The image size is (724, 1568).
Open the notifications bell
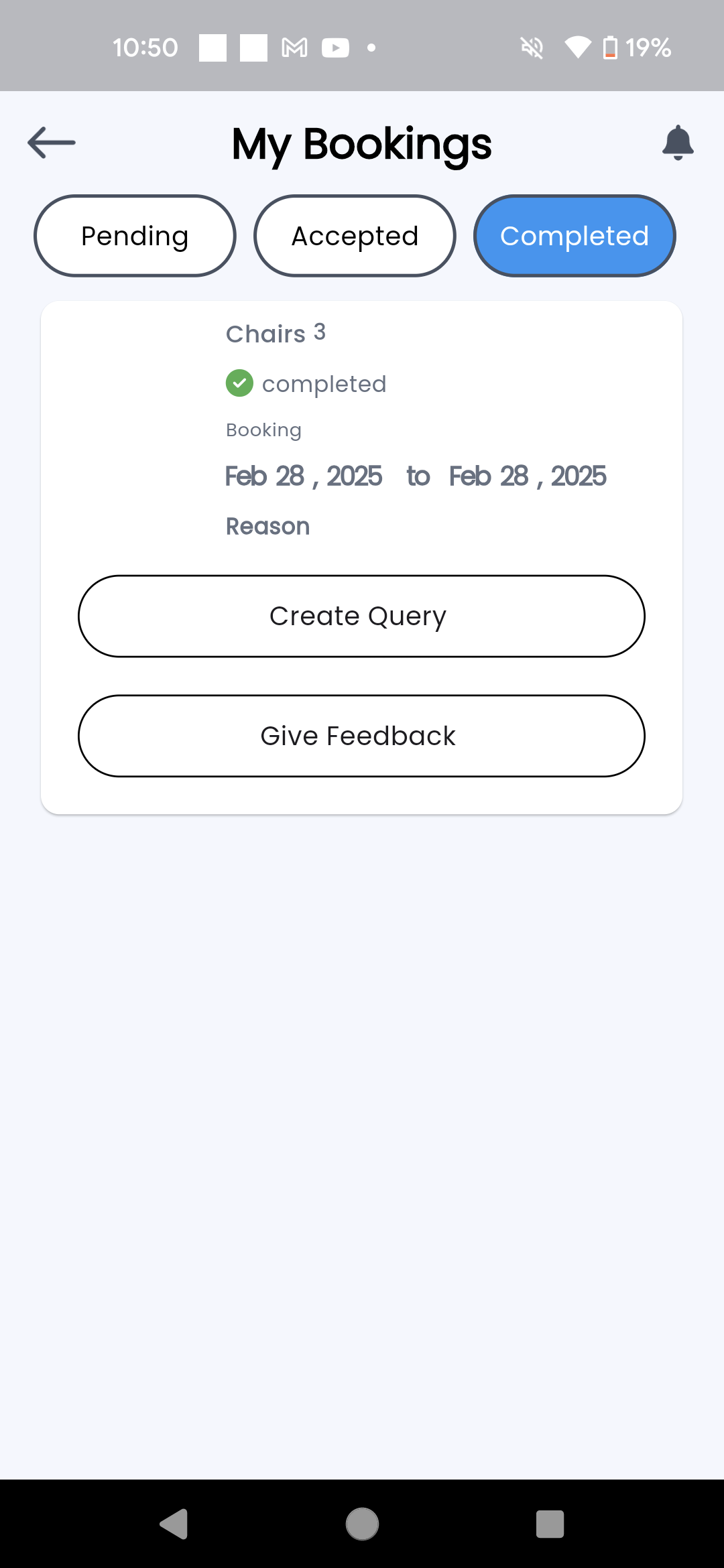pos(678,143)
